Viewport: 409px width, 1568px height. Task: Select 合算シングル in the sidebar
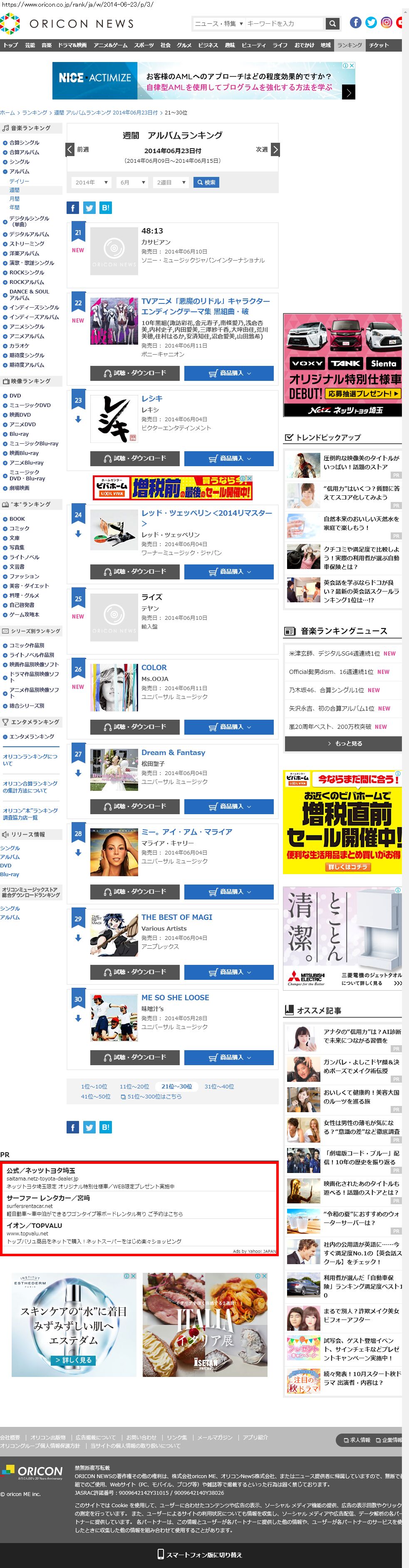(25, 142)
